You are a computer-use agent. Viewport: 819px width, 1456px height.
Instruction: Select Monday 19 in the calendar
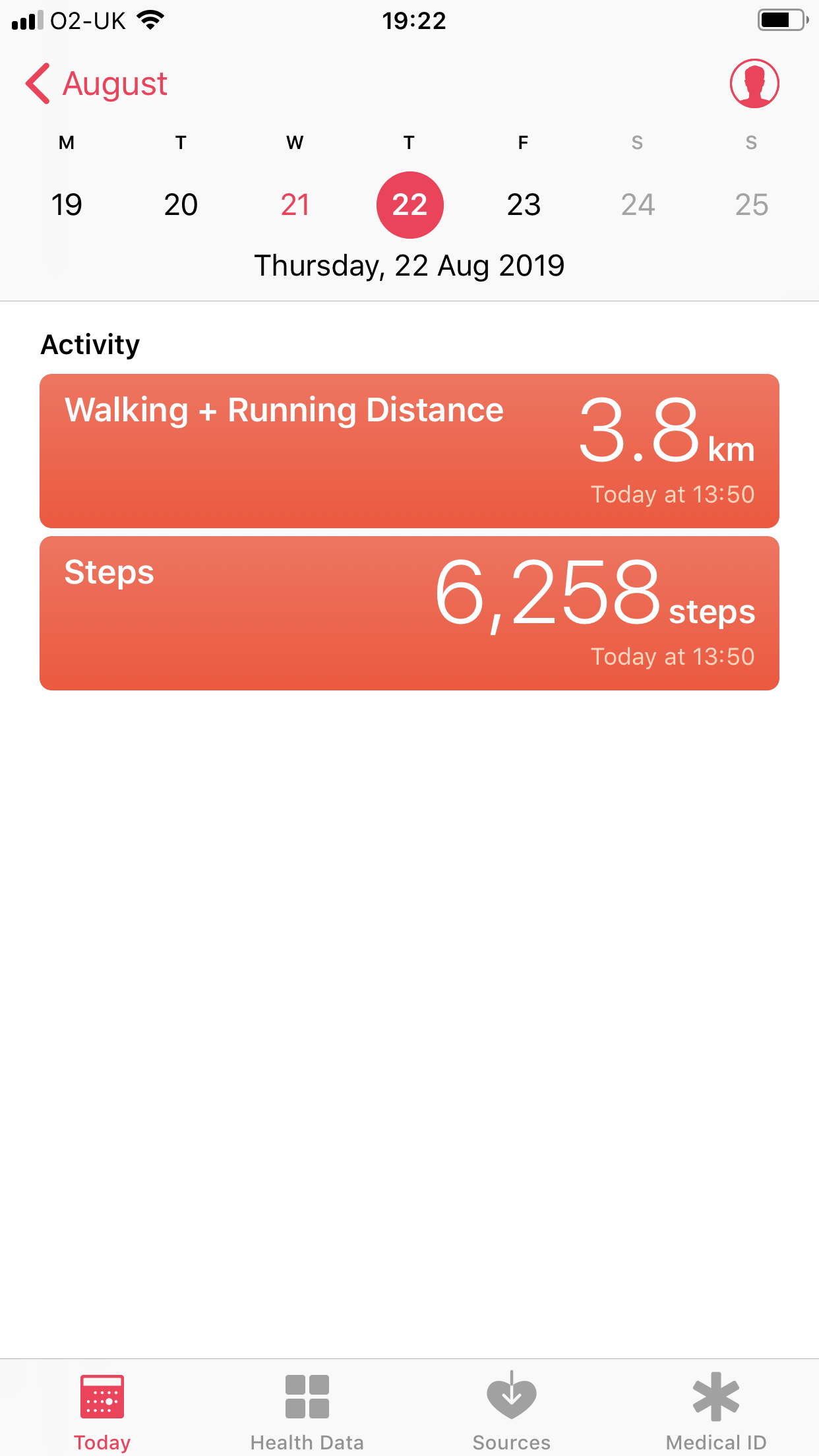[x=67, y=204]
